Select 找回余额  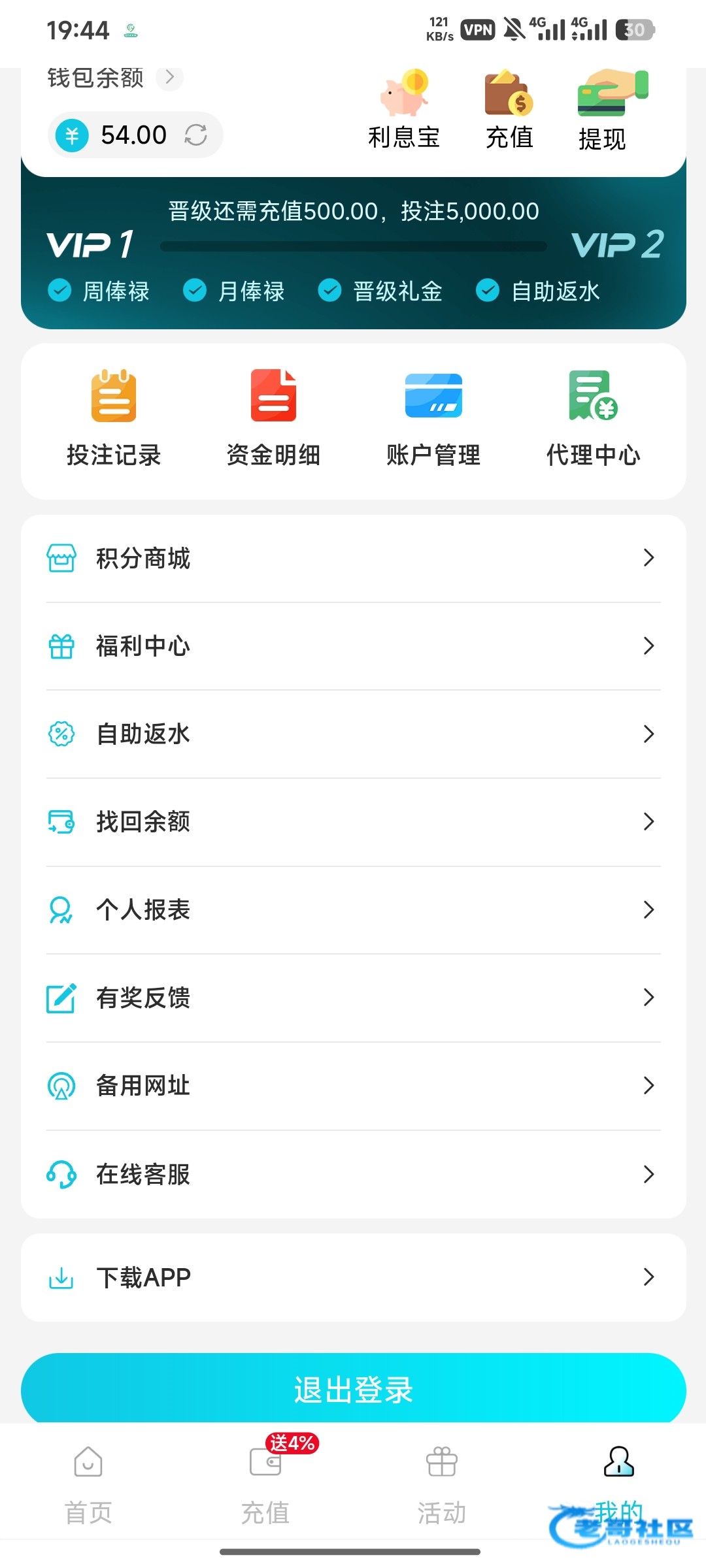coord(354,822)
